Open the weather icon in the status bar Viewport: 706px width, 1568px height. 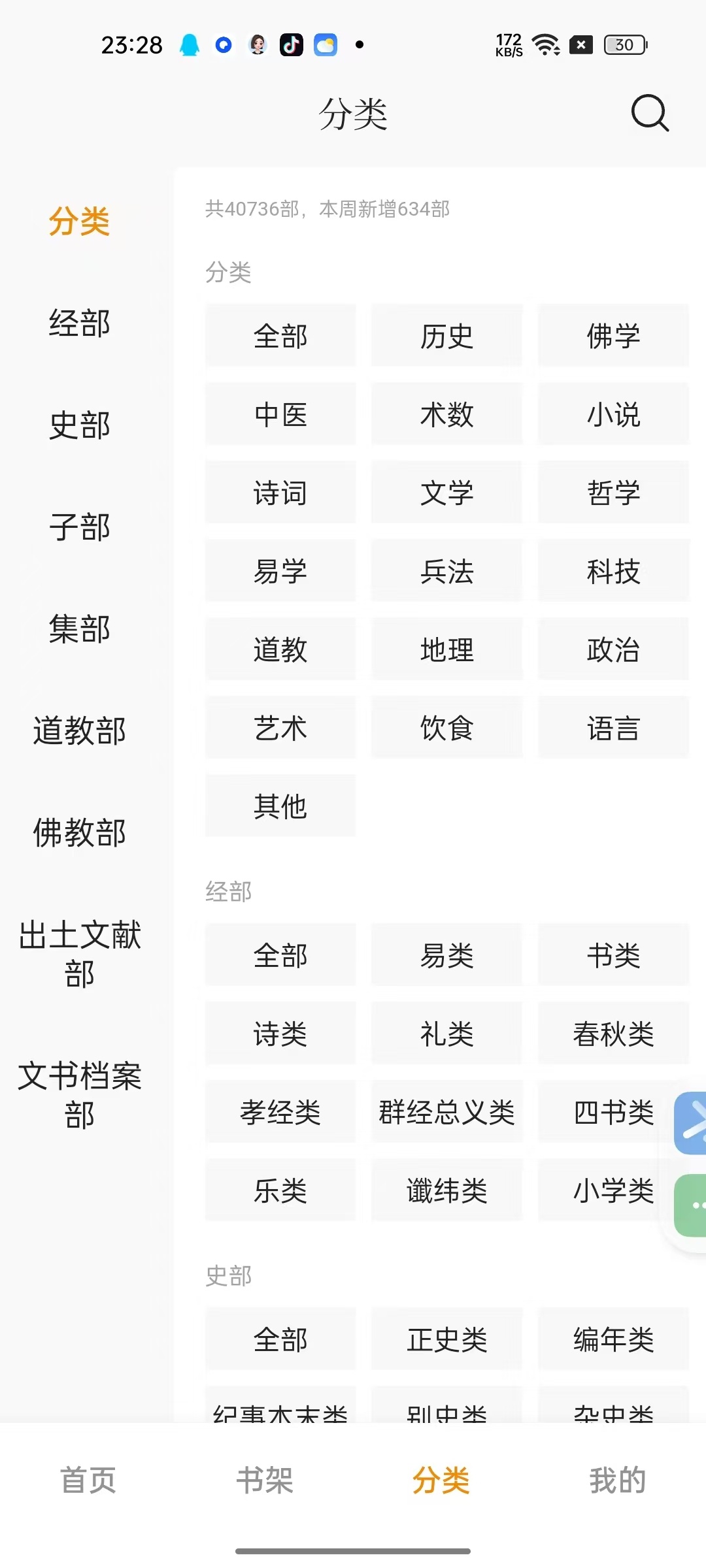(326, 44)
